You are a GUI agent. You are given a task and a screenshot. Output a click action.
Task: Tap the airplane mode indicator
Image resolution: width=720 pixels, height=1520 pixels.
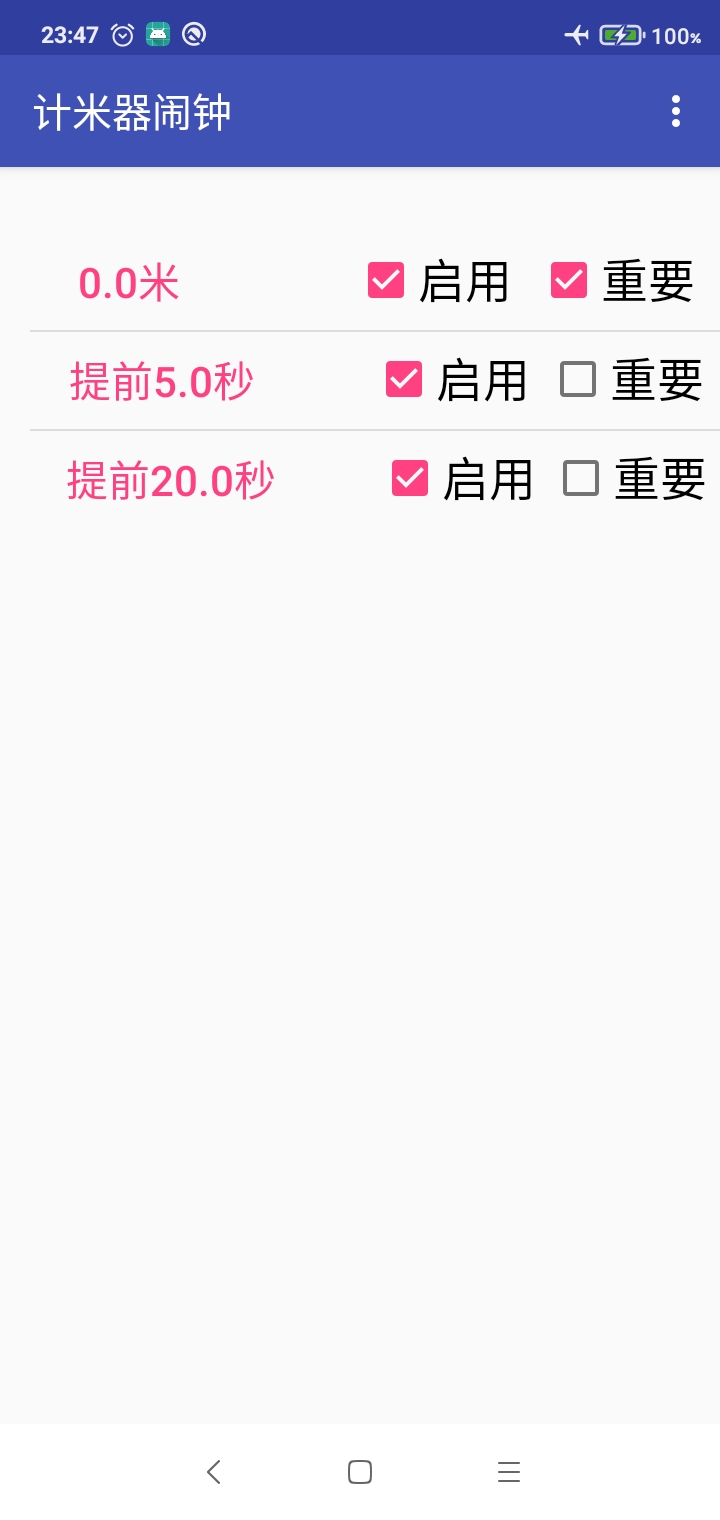click(575, 34)
